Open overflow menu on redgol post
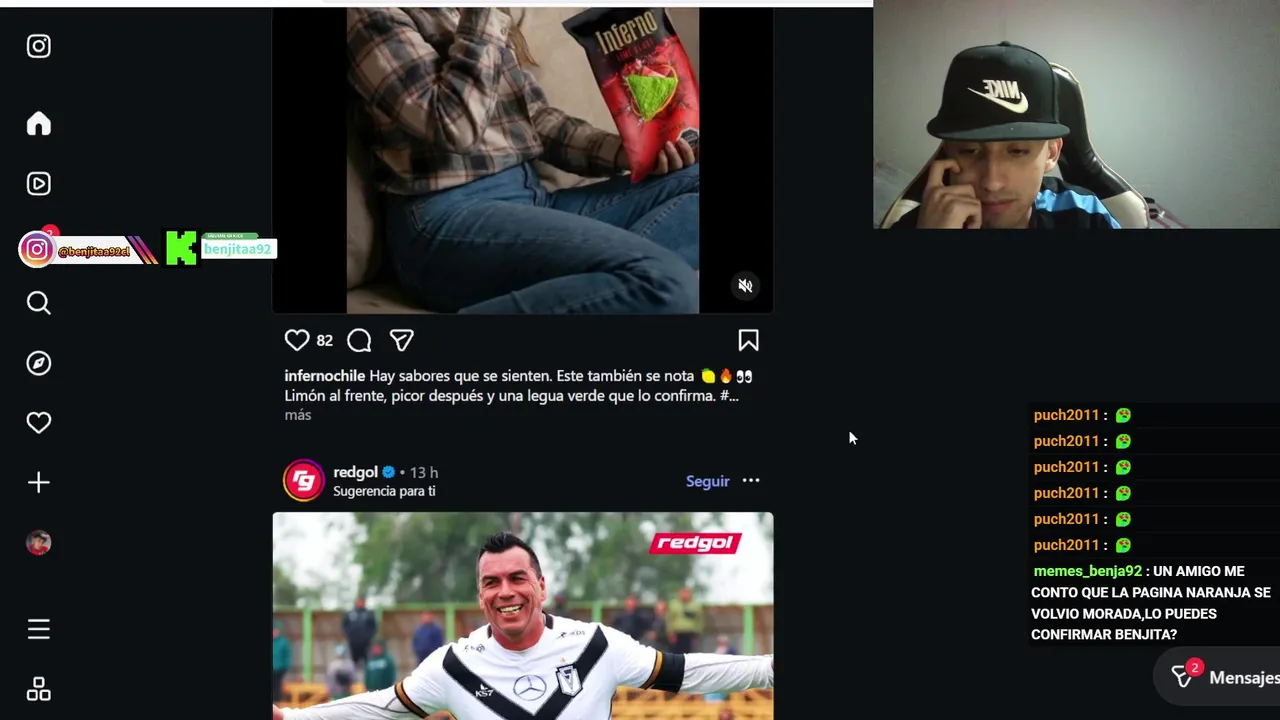The image size is (1280, 720). point(751,481)
